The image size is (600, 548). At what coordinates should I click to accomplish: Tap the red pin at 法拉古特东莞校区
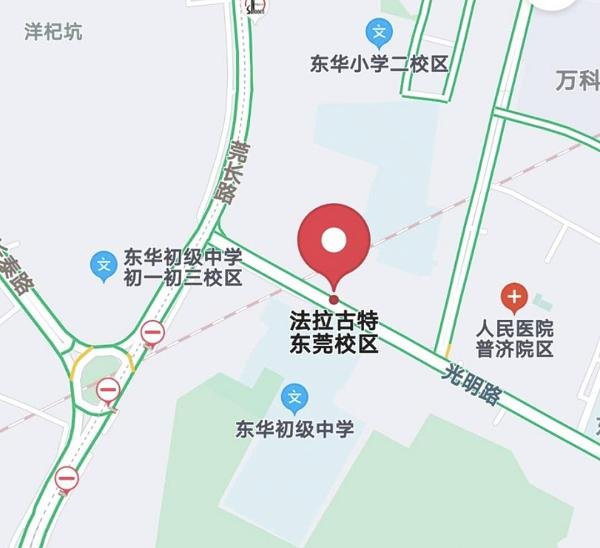[x=334, y=243]
